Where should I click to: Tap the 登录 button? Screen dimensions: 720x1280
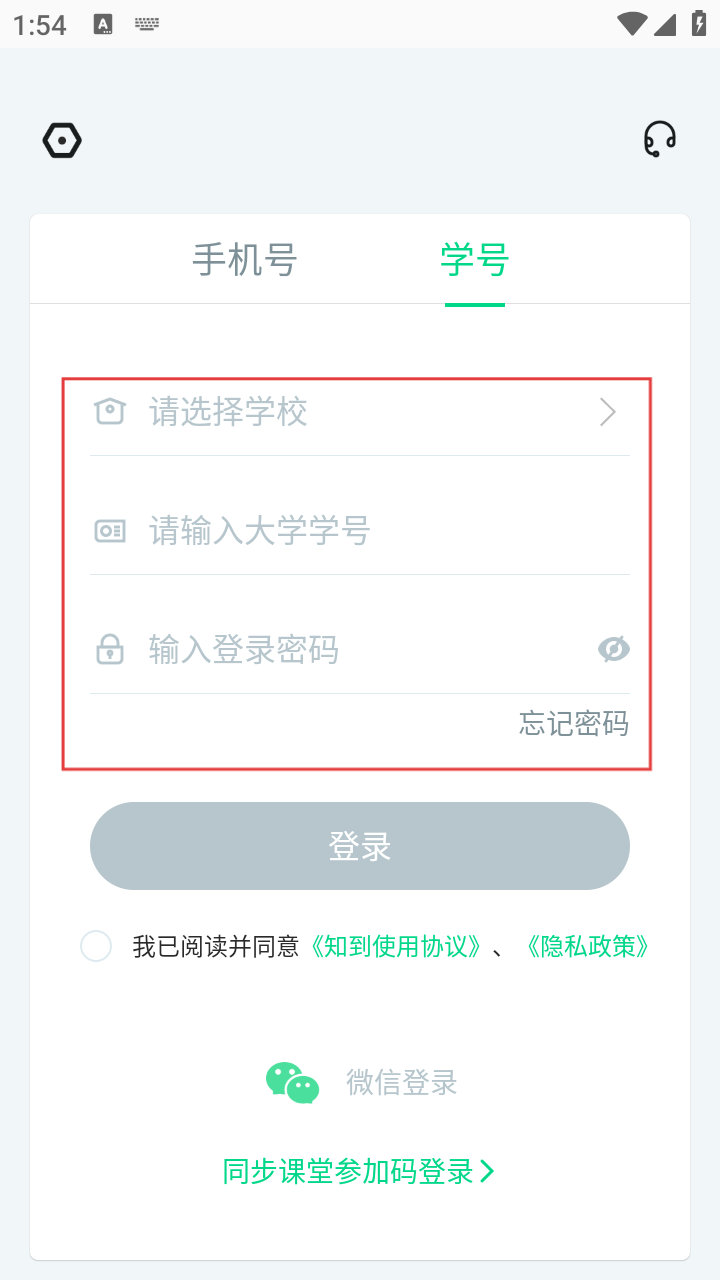(x=360, y=846)
